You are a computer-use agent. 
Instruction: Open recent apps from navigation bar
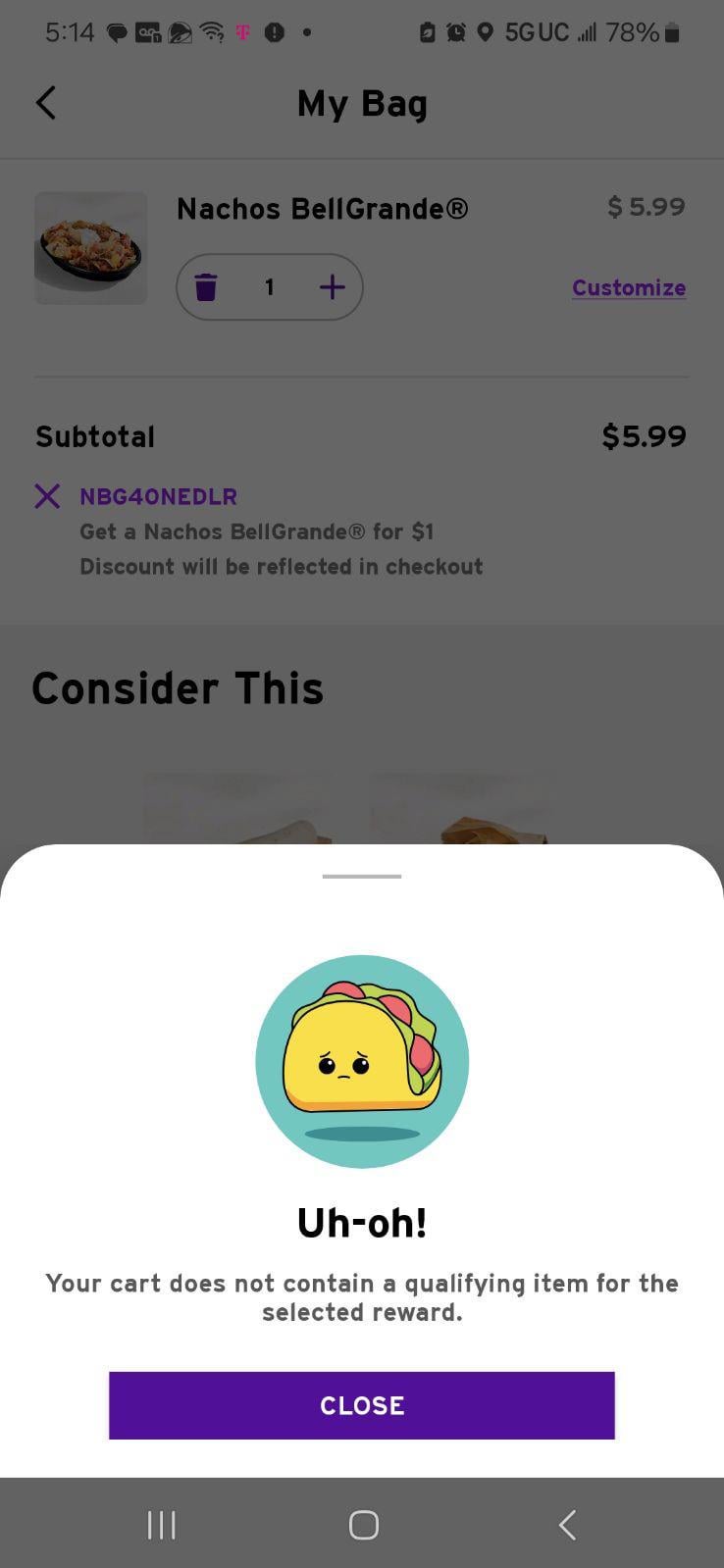click(161, 1524)
